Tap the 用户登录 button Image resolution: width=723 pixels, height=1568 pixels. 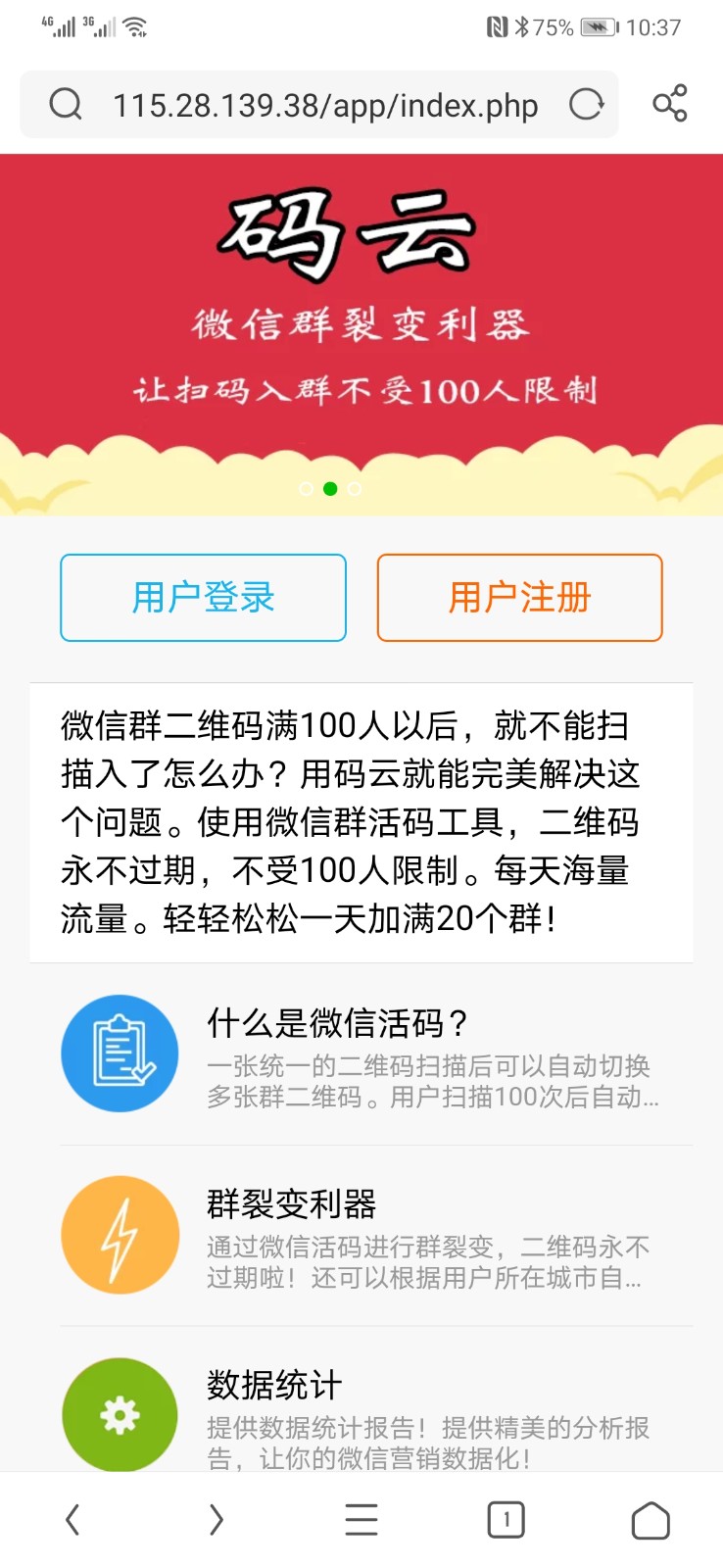[203, 598]
